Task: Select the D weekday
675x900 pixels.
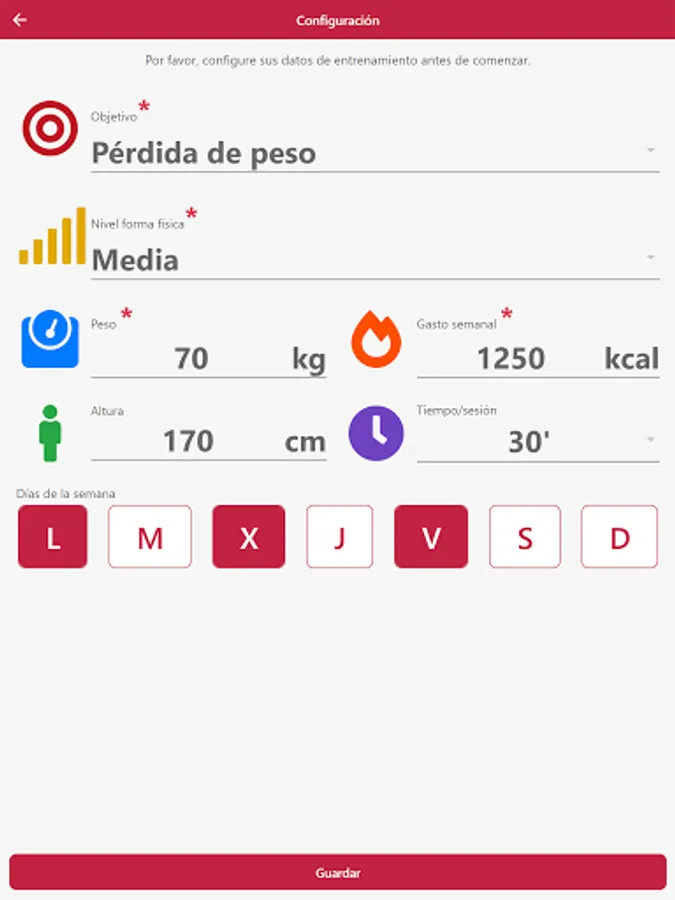Action: (x=620, y=537)
